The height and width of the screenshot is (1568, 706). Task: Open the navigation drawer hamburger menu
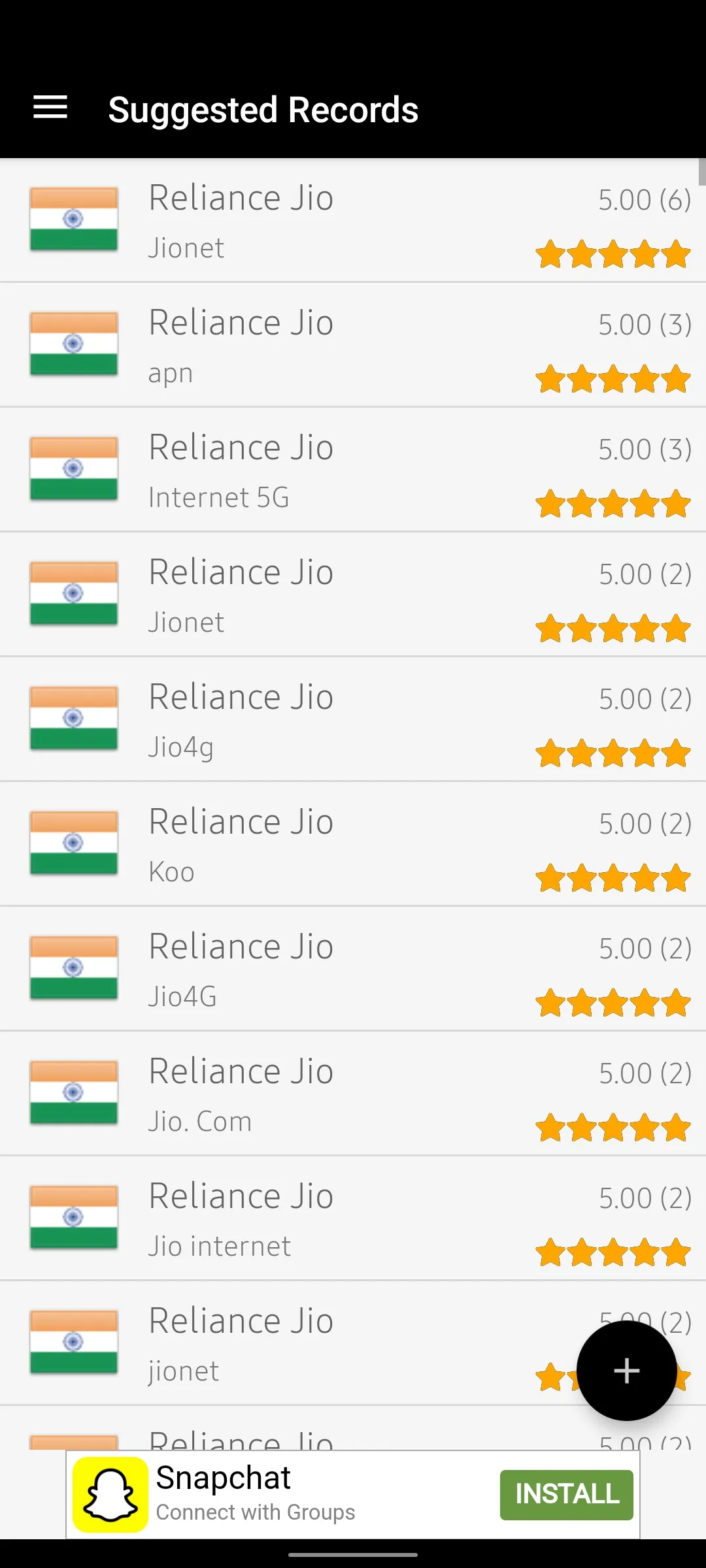(x=50, y=108)
